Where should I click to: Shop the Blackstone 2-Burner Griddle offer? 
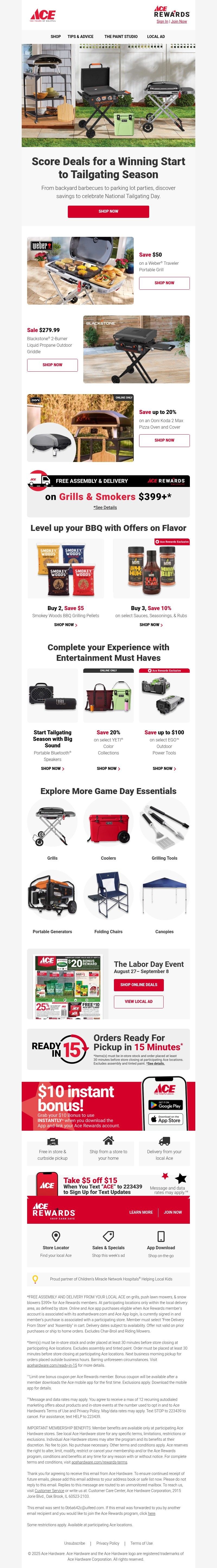pyautogui.click(x=52, y=365)
